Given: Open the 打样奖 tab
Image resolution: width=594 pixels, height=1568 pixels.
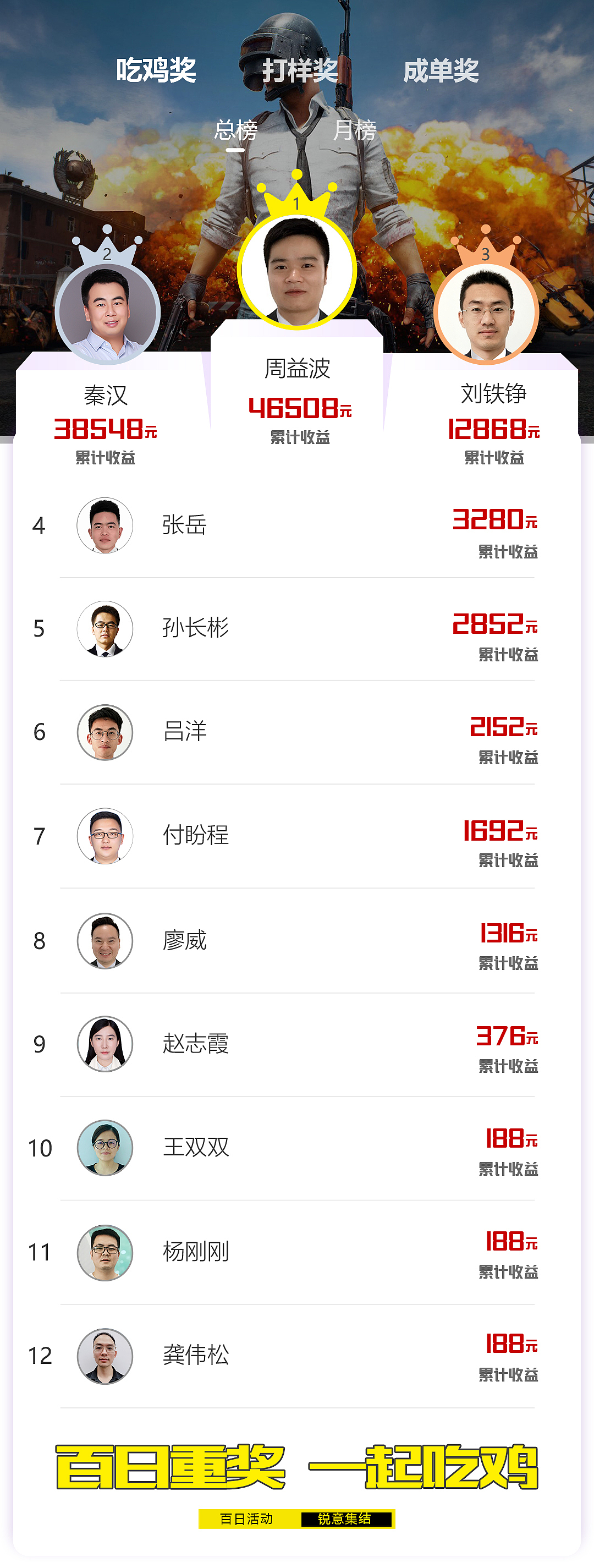Looking at the screenshot, I should tap(299, 71).
